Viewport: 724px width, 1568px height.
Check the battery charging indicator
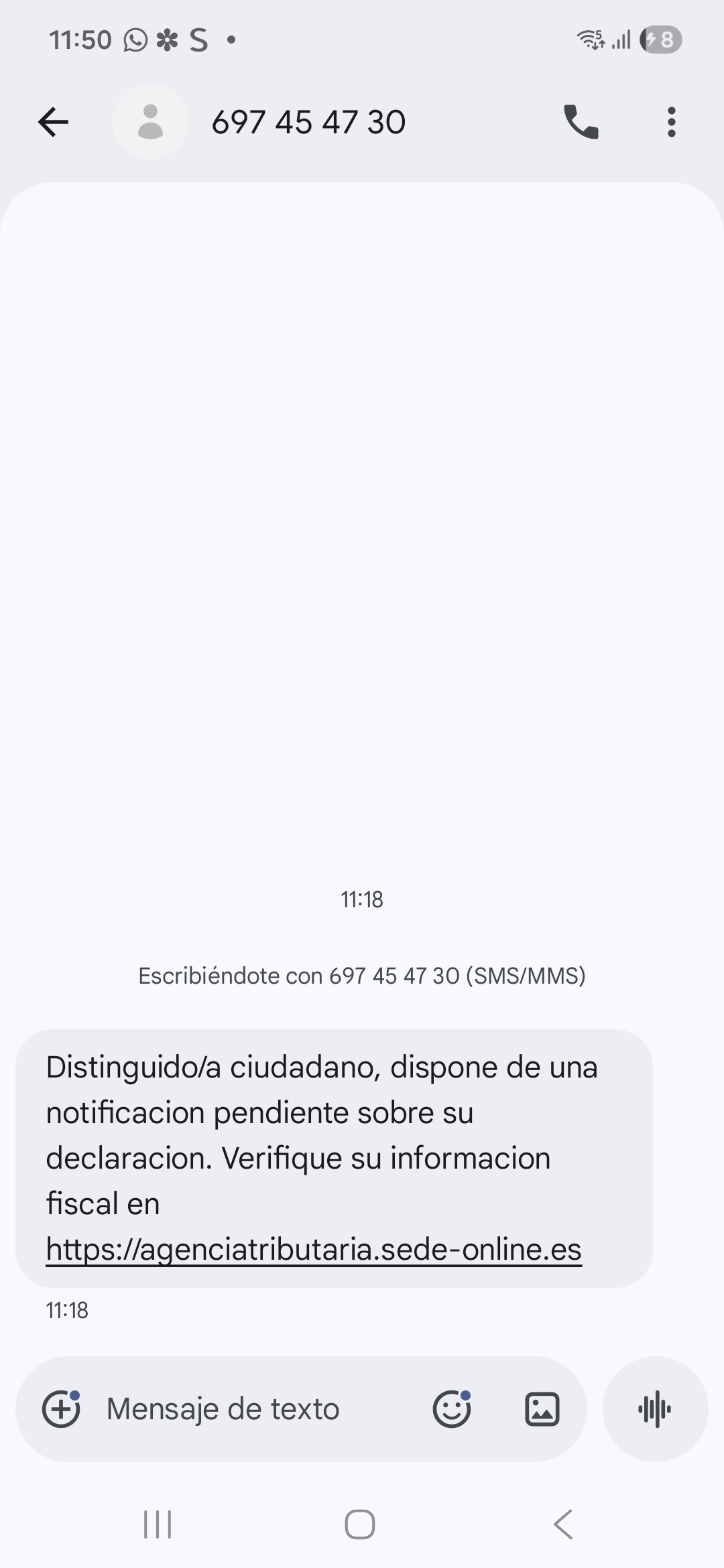pos(660,40)
